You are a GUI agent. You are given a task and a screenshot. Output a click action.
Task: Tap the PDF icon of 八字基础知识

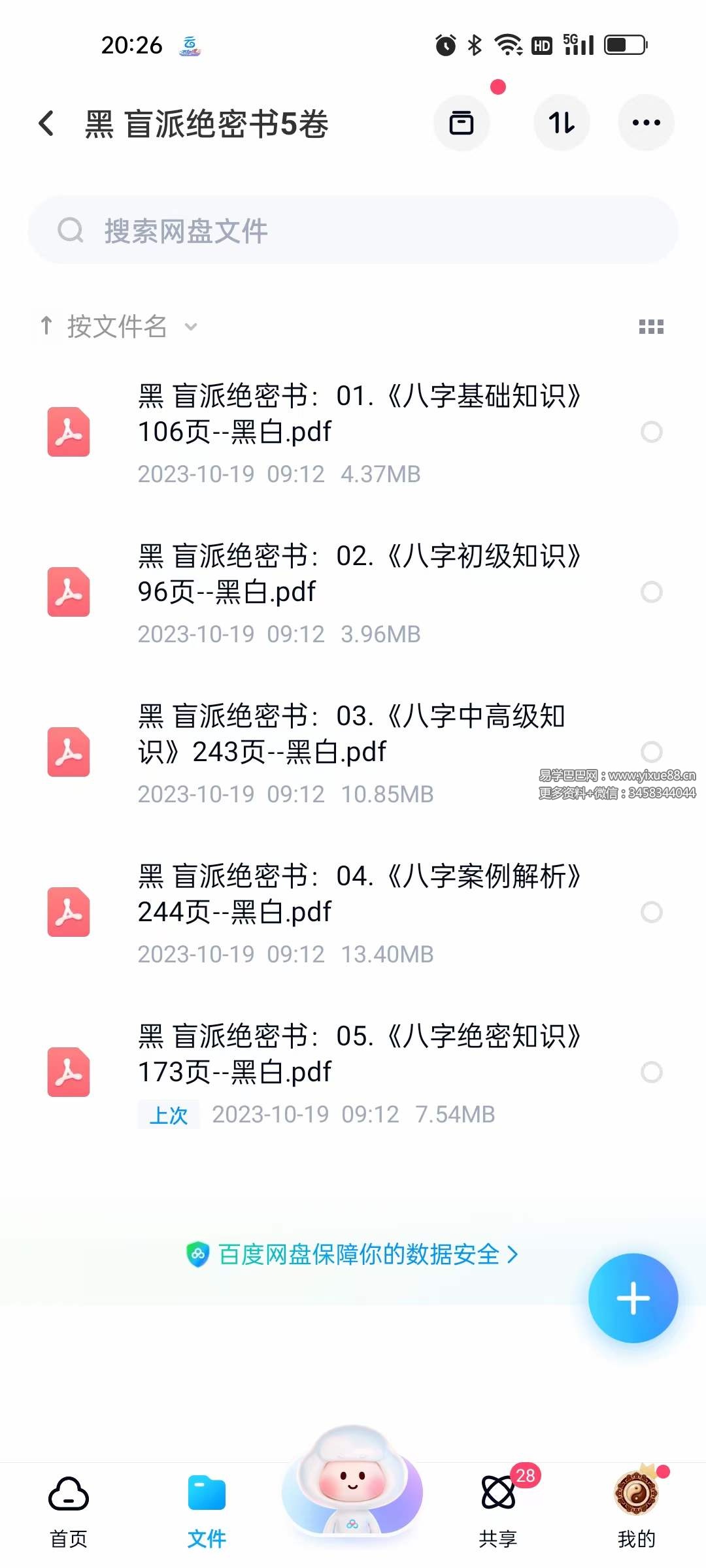(x=68, y=433)
